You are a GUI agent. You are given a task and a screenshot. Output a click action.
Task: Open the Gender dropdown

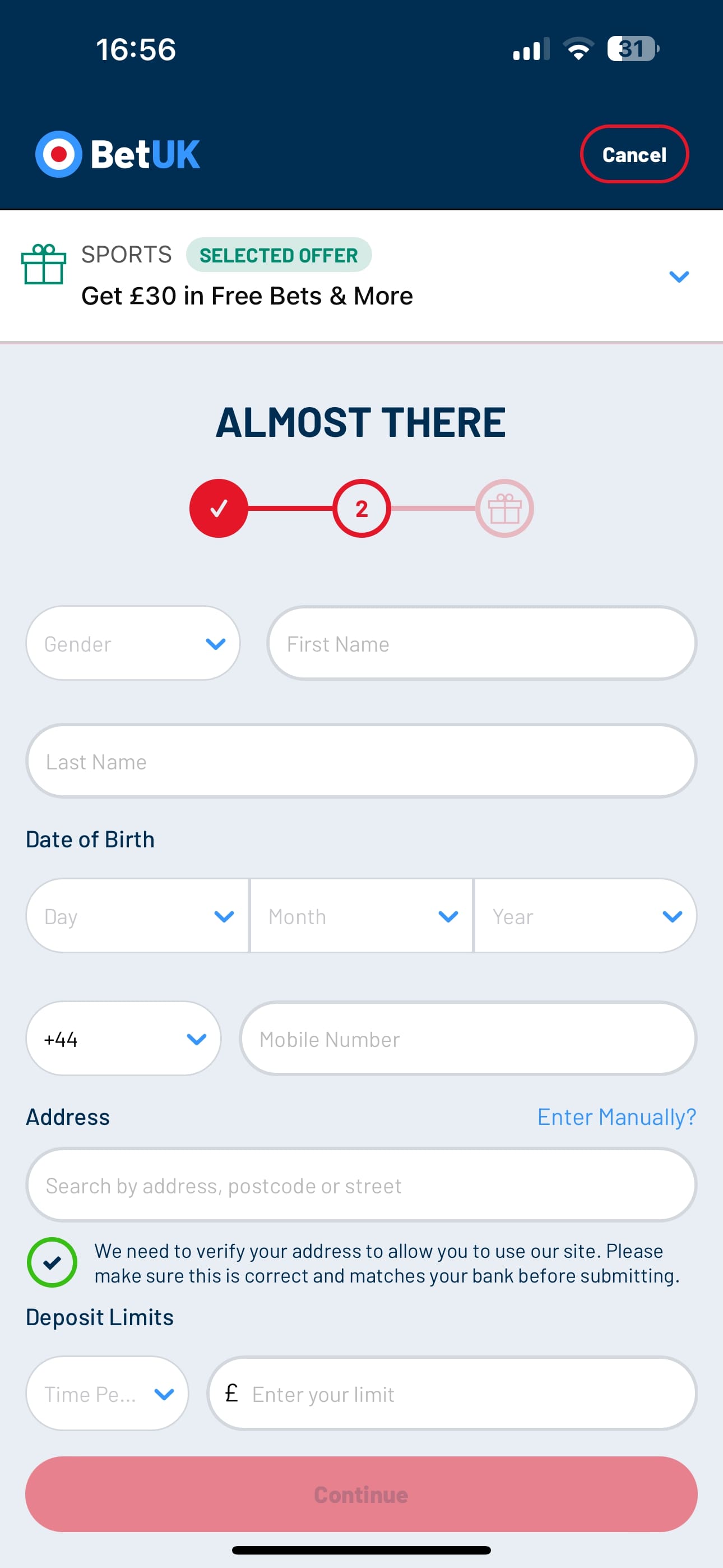pos(133,643)
